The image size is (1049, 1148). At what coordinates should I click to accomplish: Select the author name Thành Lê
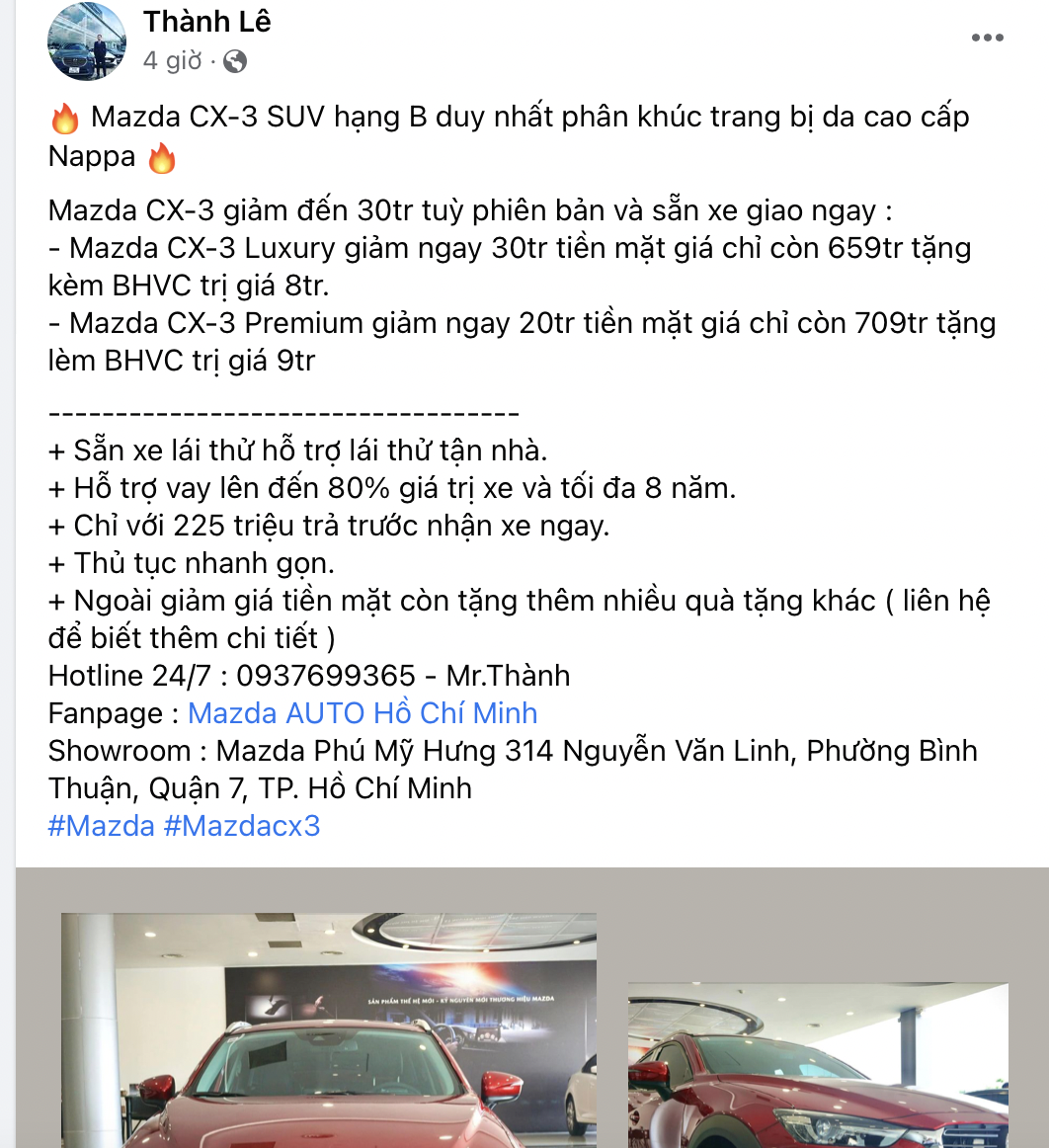205,22
